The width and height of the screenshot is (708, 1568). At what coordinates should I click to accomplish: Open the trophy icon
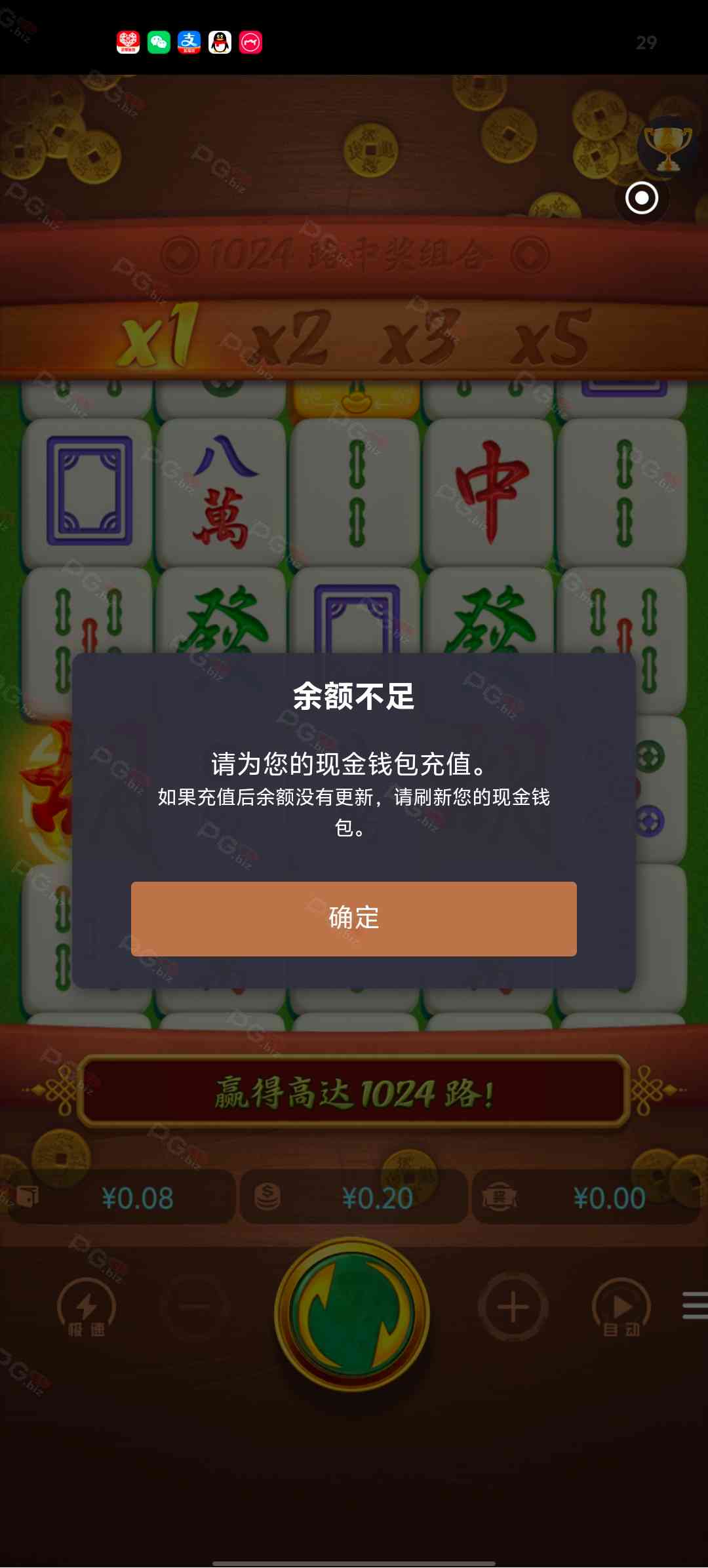pos(667,144)
